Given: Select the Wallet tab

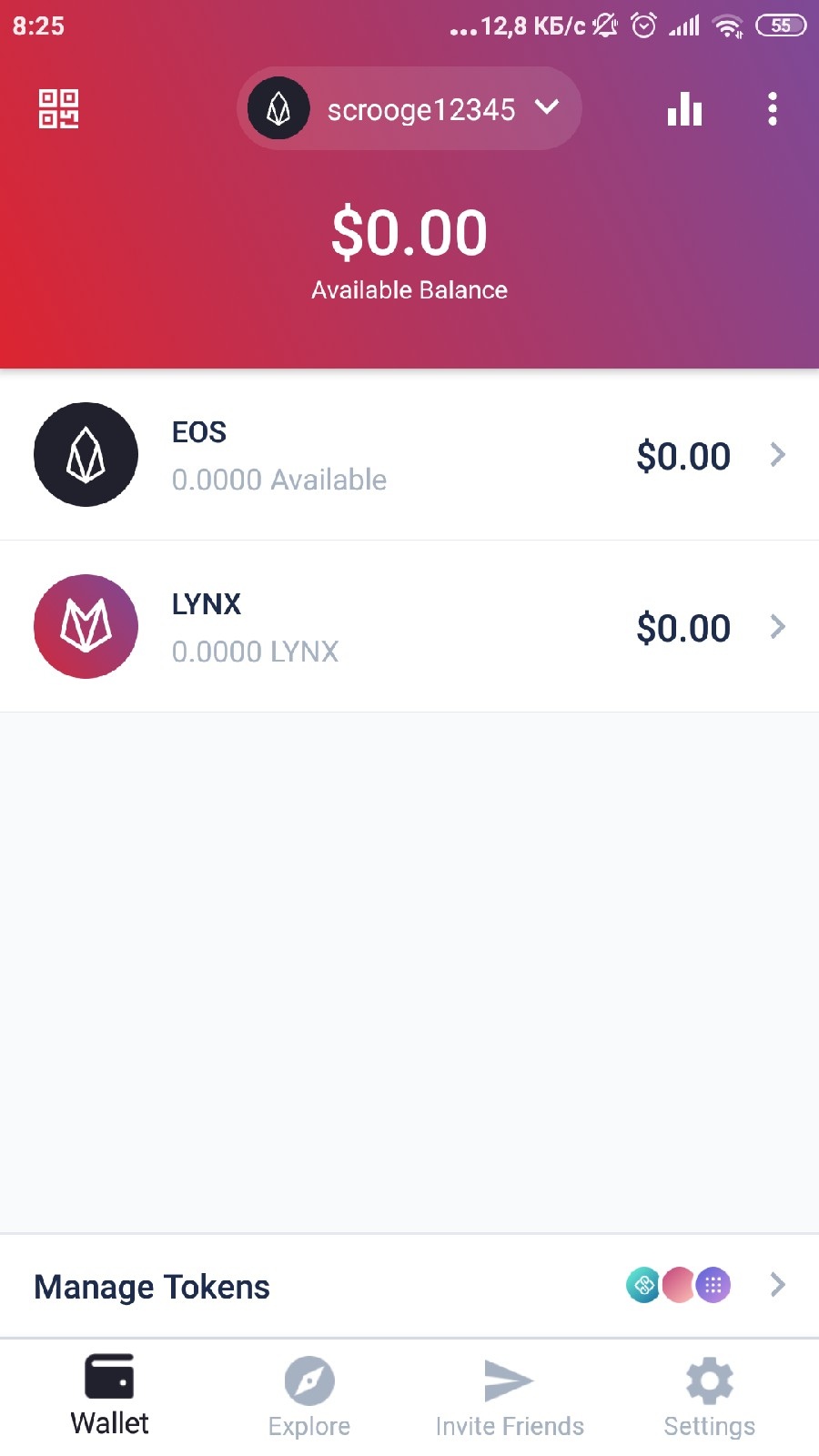Looking at the screenshot, I should click(x=109, y=1396).
